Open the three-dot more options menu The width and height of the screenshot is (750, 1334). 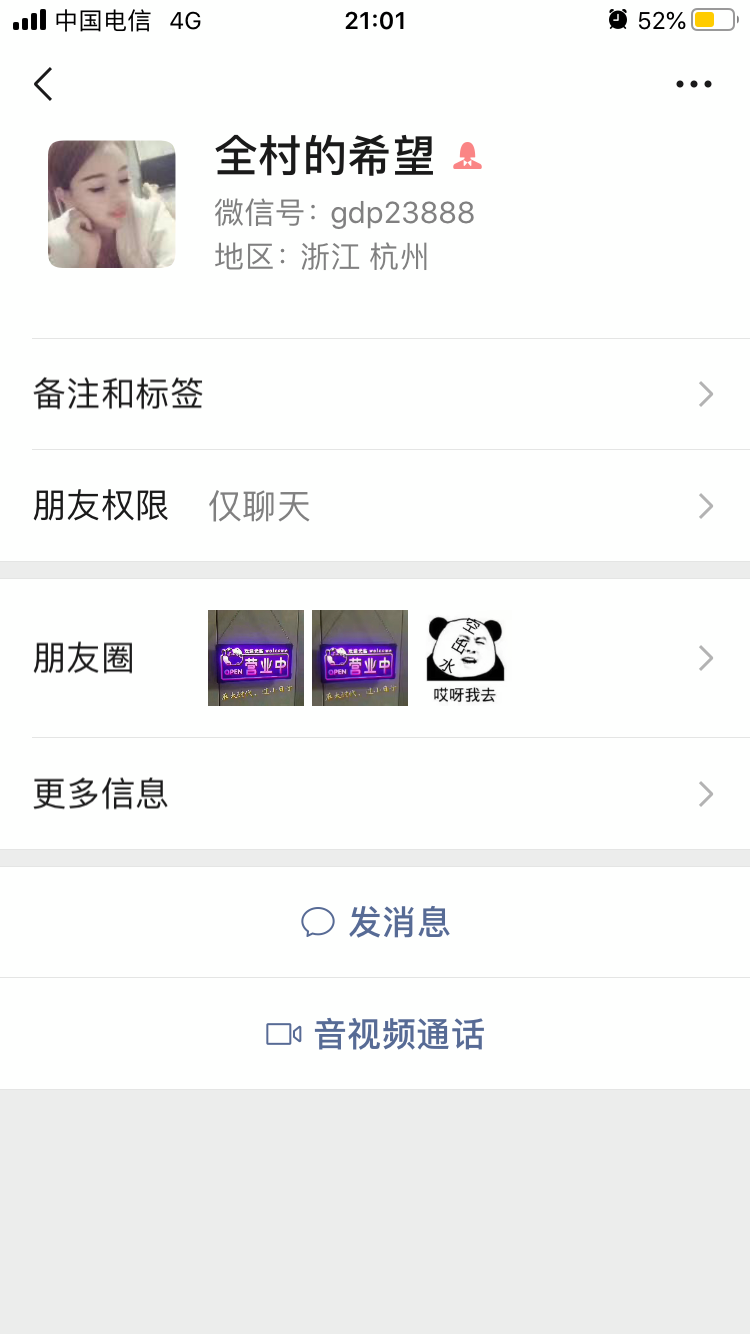(x=693, y=84)
